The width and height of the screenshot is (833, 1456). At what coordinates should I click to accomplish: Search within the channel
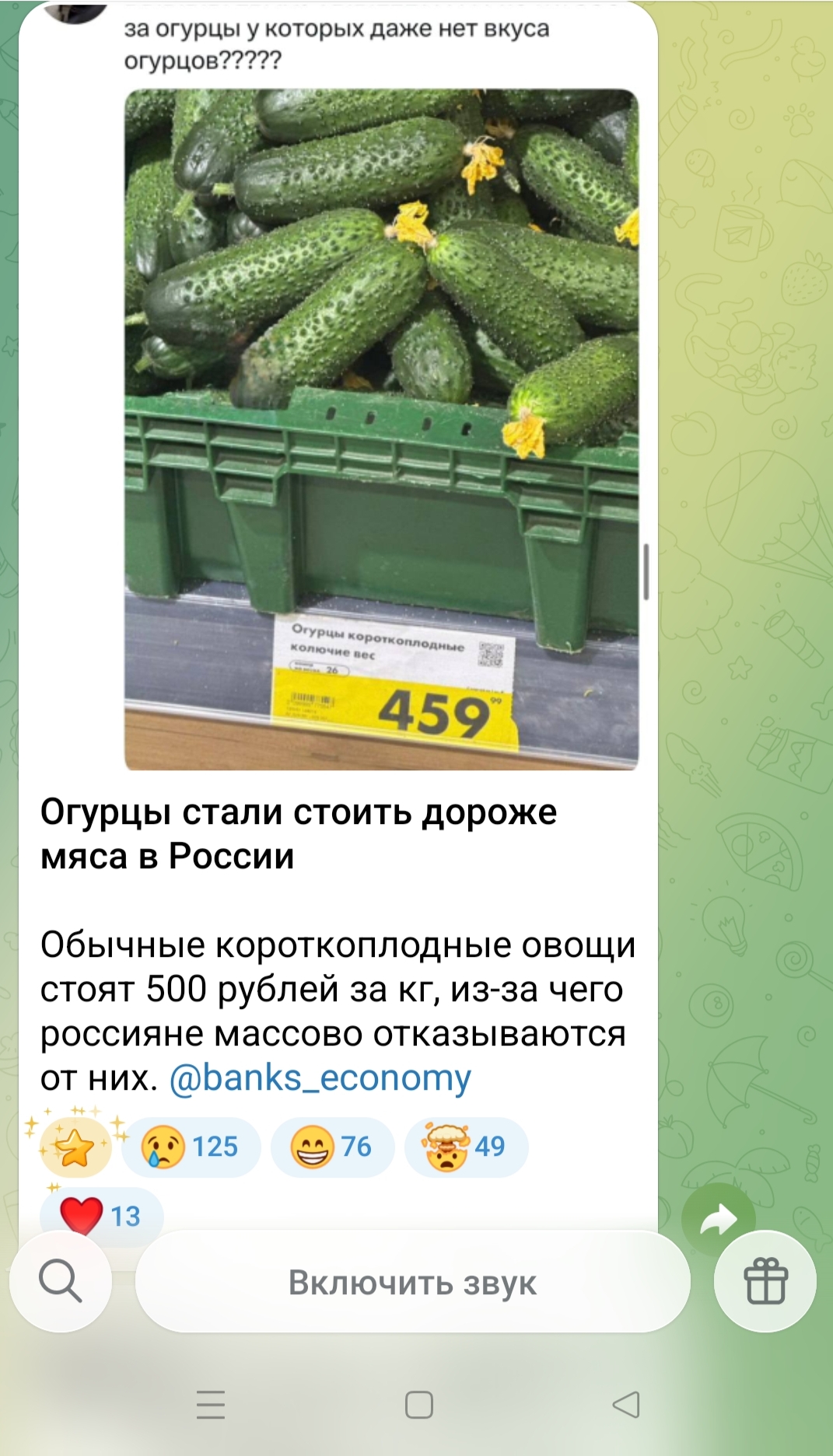(61, 1281)
